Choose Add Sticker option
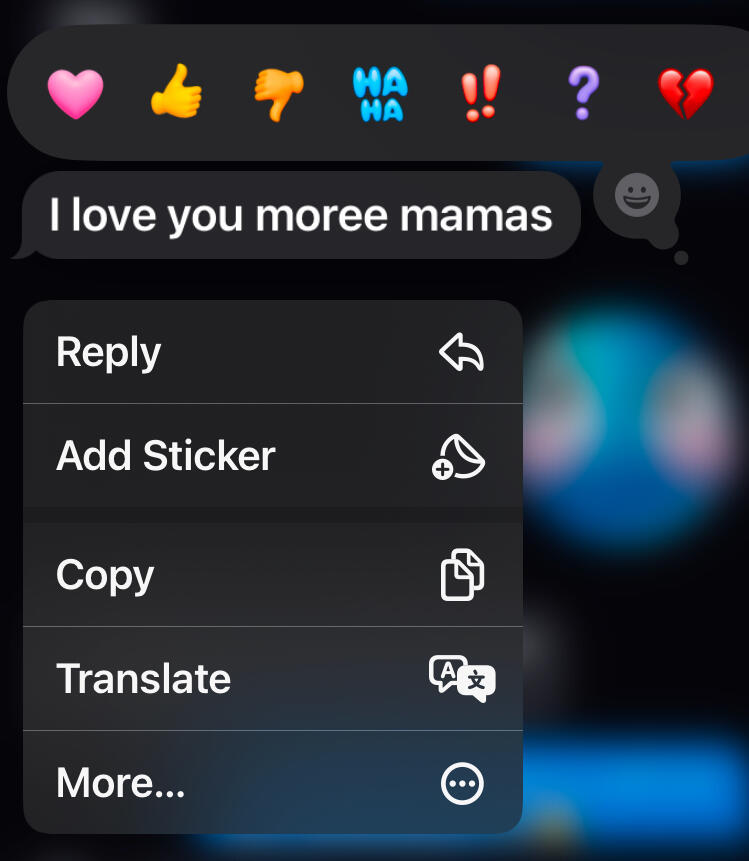749x861 pixels. tap(272, 456)
